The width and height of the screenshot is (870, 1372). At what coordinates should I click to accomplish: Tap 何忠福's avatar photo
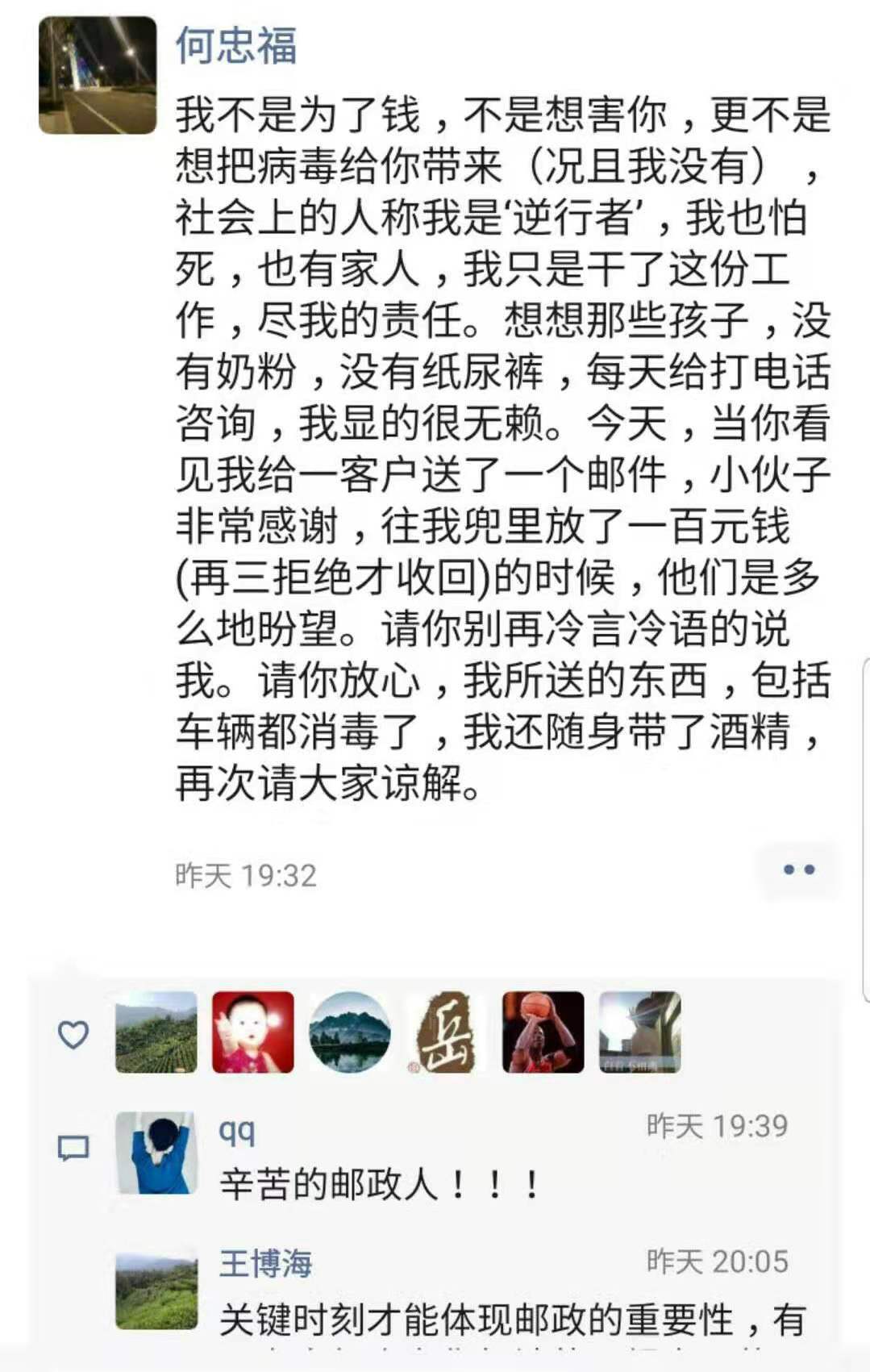pos(98,75)
